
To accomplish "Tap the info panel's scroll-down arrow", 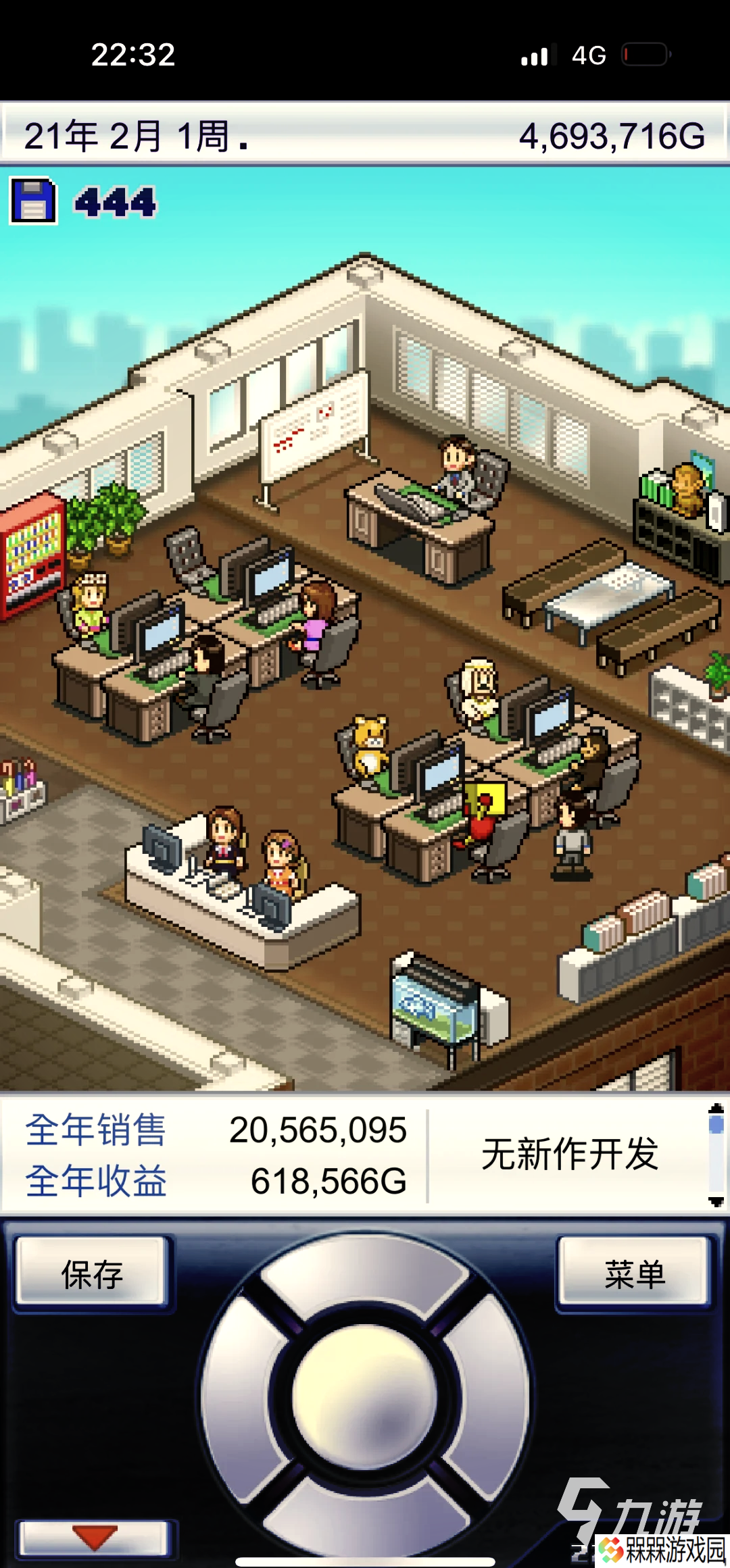I will [x=716, y=1202].
